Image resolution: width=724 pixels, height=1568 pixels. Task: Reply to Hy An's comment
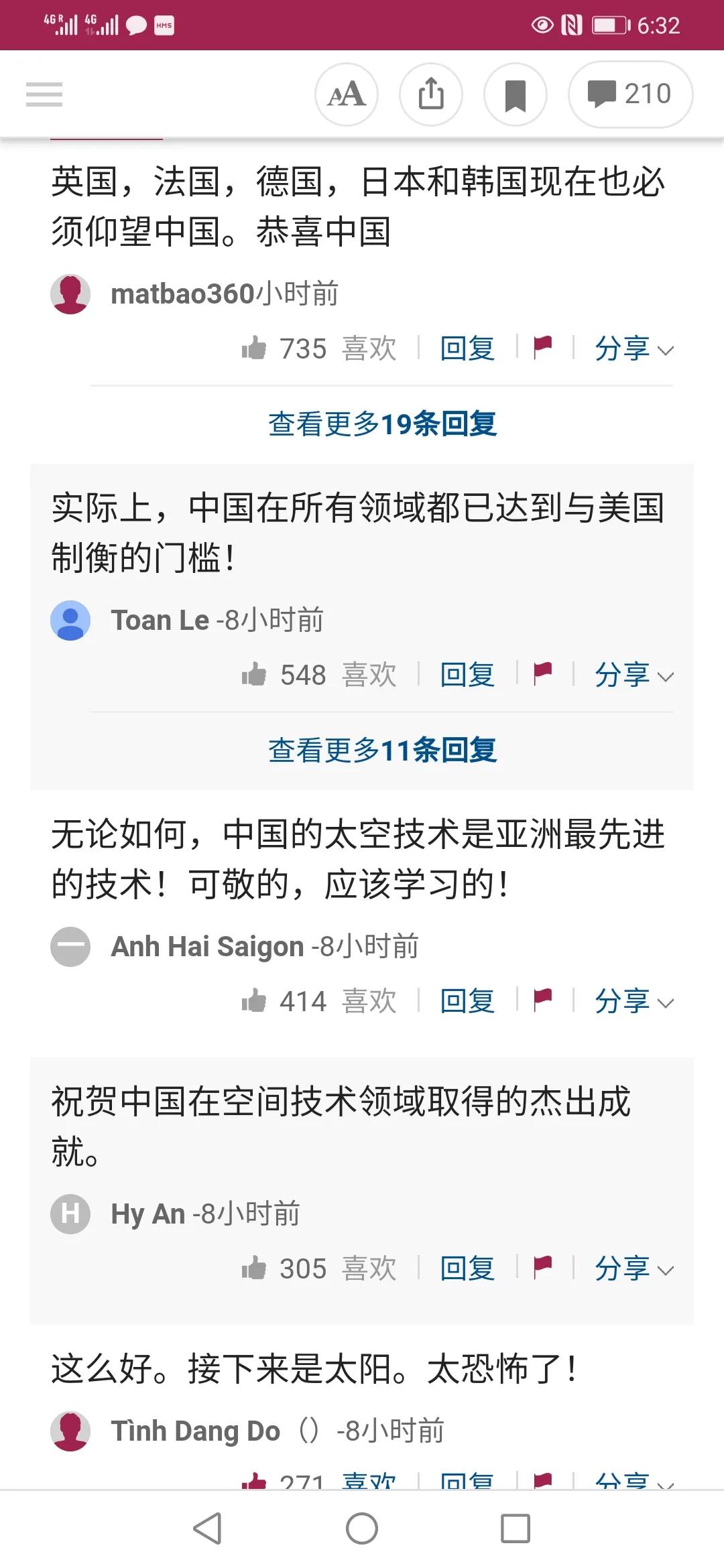point(467,1268)
